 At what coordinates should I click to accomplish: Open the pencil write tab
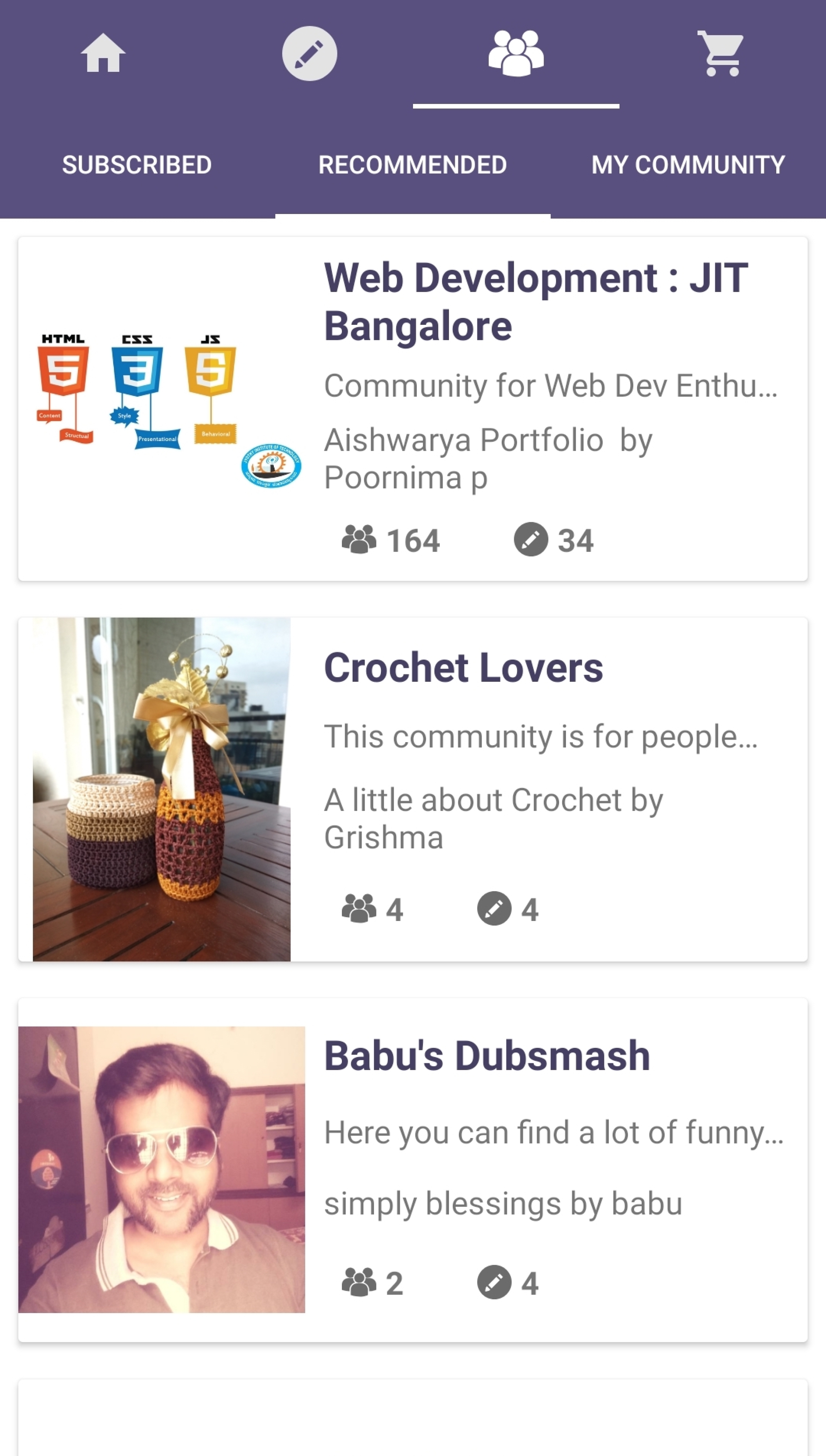coord(309,53)
